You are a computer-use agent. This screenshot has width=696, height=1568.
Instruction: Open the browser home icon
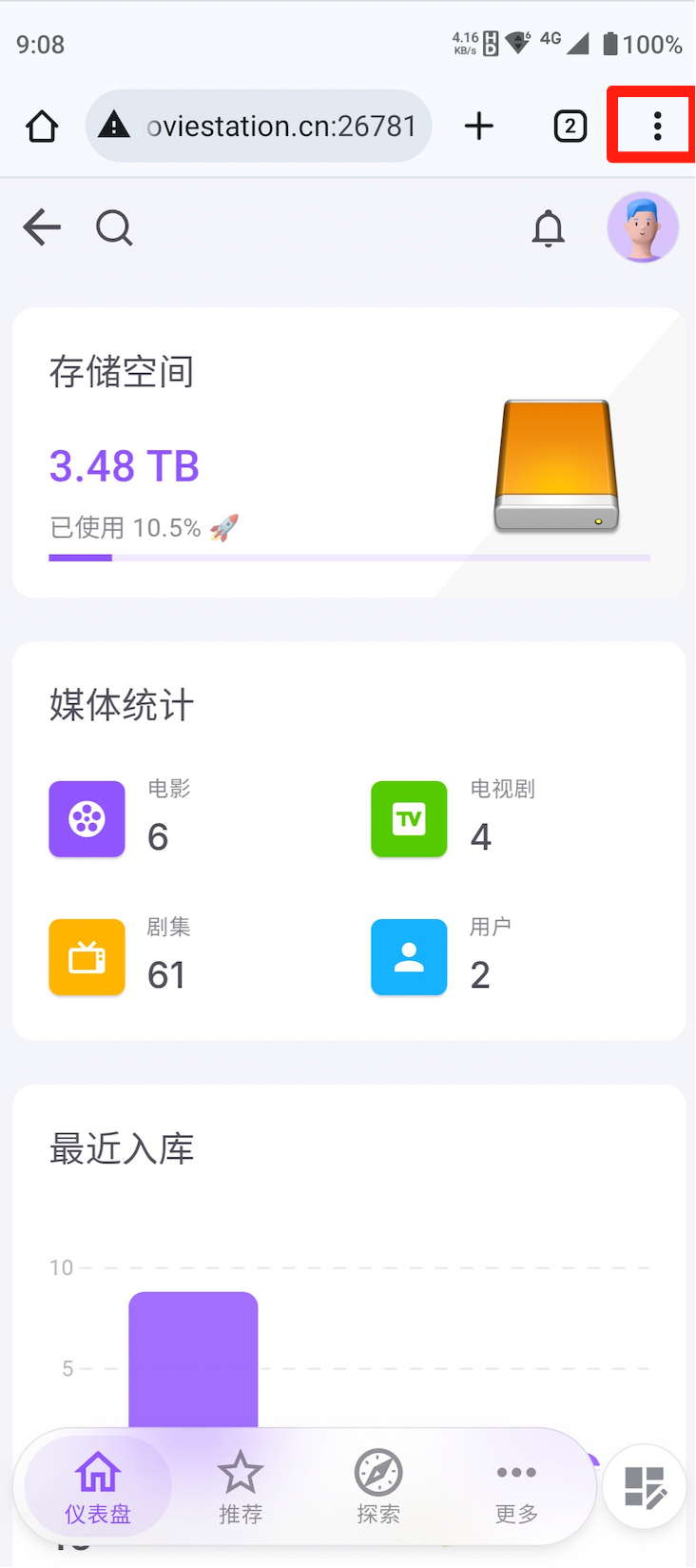click(x=41, y=125)
